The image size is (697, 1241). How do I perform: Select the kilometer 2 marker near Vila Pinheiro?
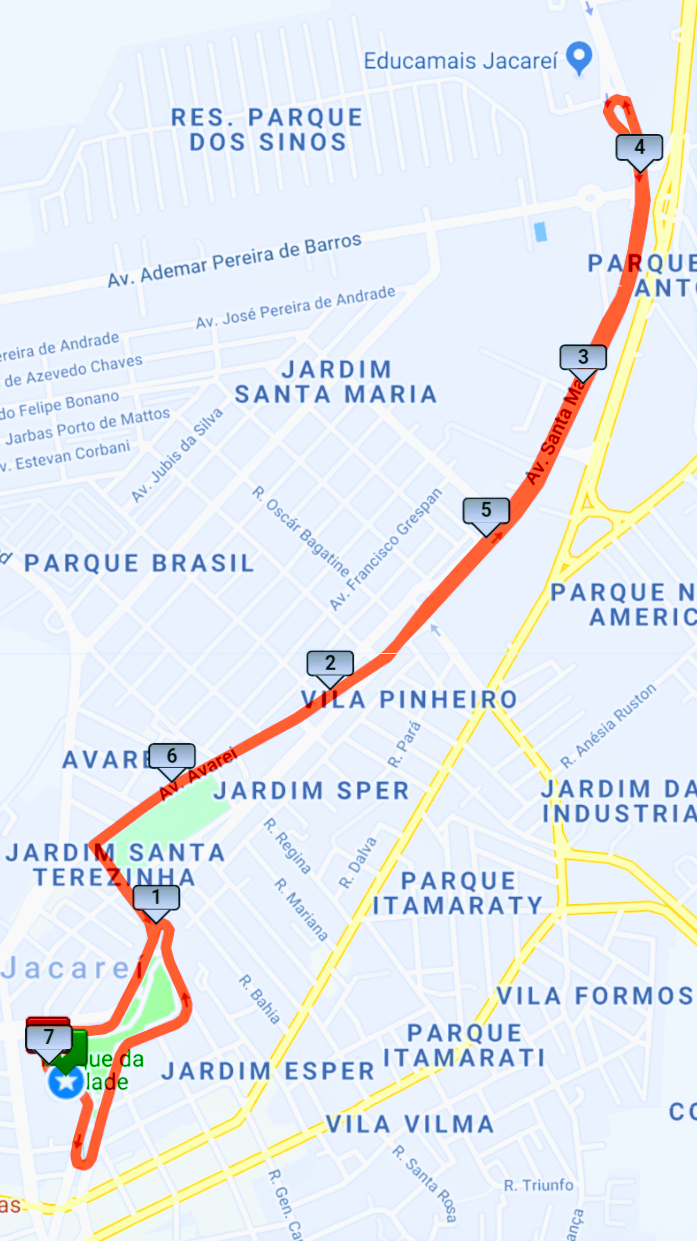[330, 662]
